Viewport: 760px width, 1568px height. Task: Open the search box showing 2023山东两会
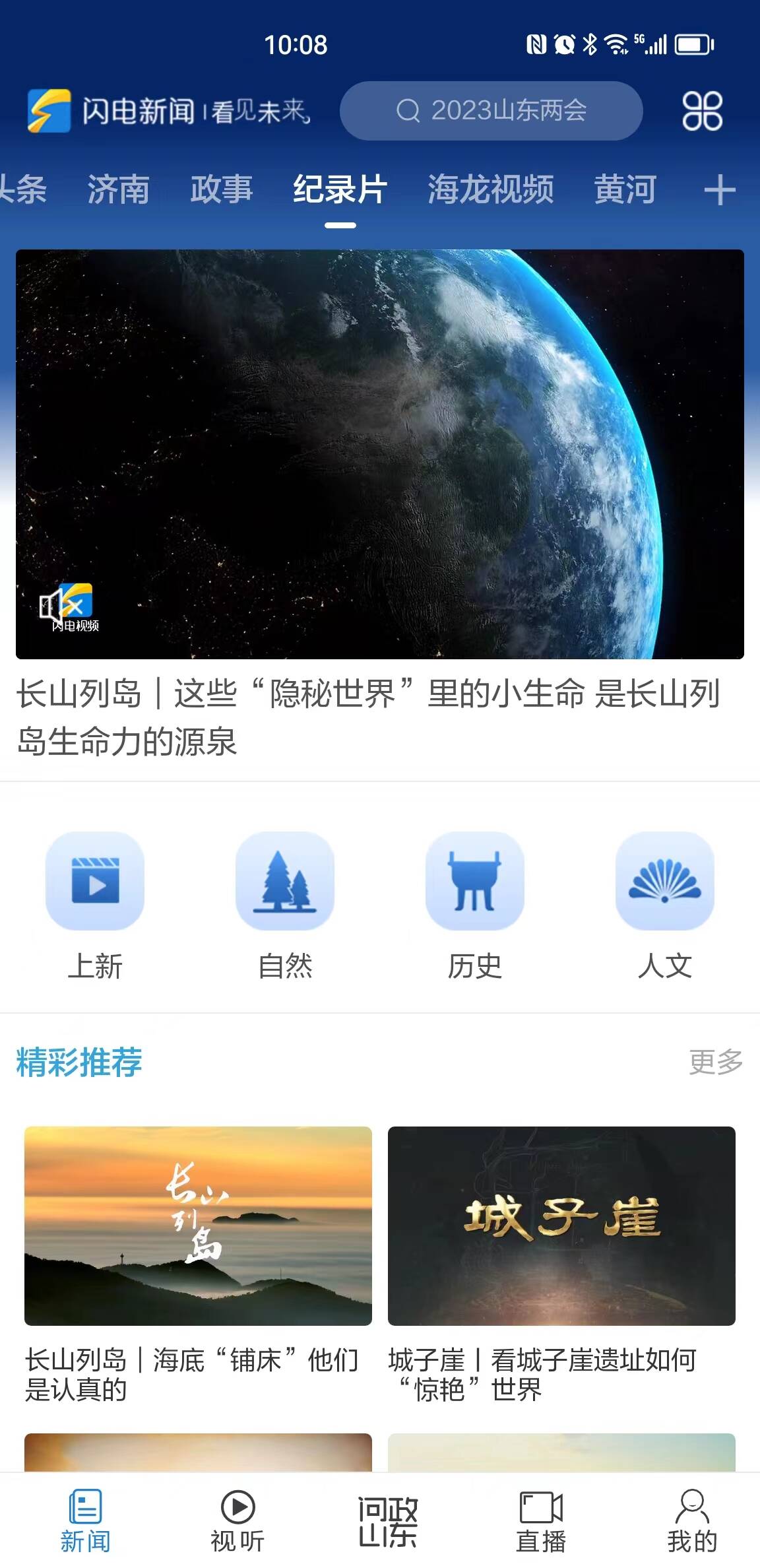pos(491,110)
